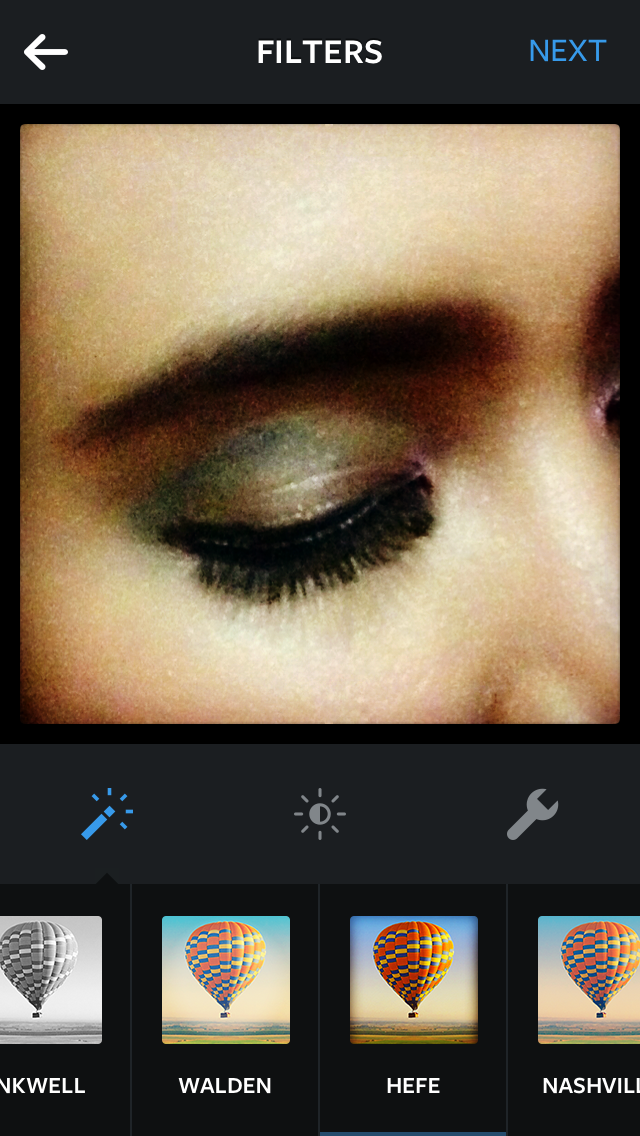
Task: Go back using the arrow icon
Action: [x=46, y=52]
